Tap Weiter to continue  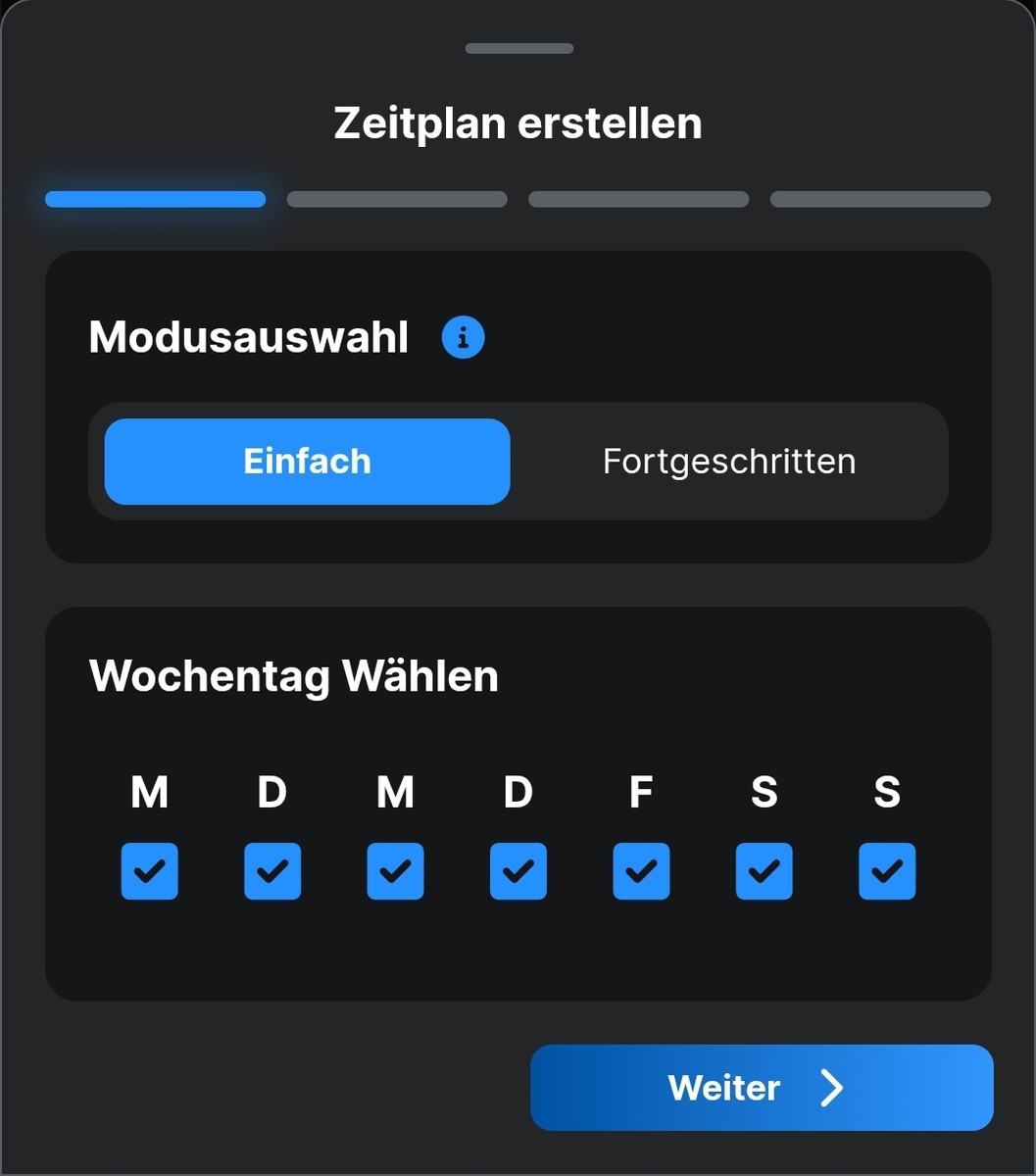tap(762, 1088)
